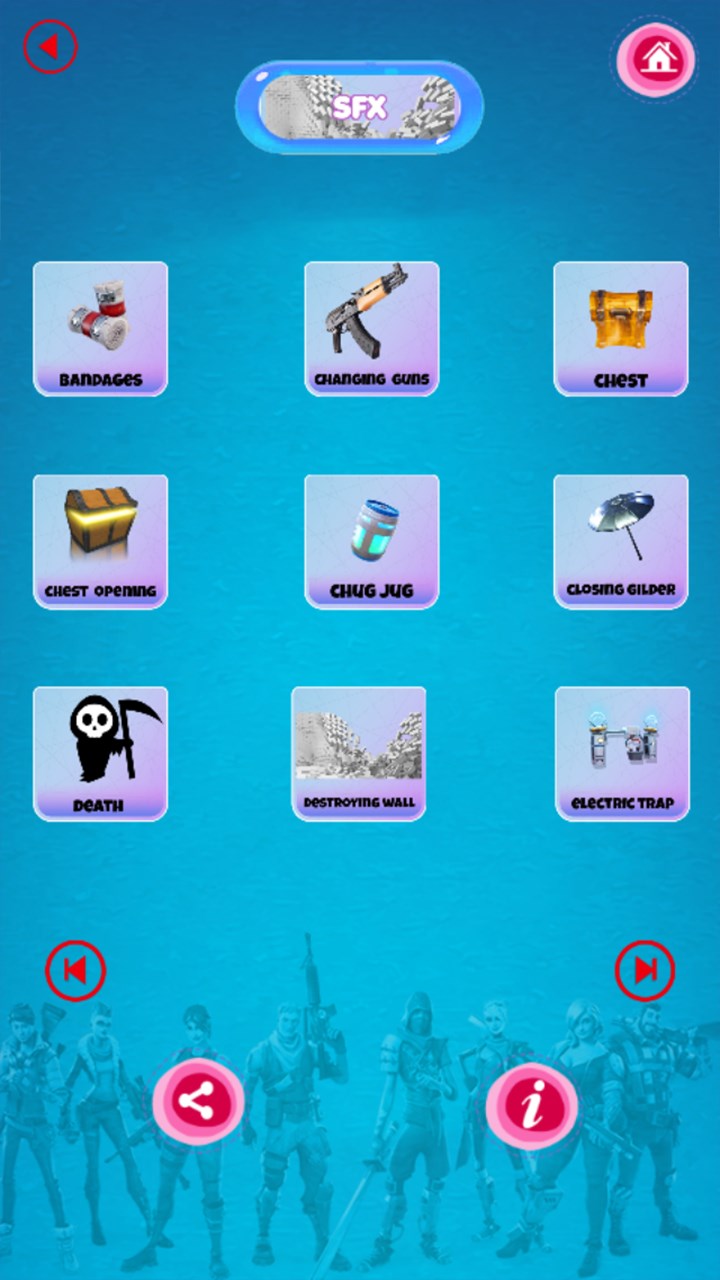Play the Changing Guns sound
This screenshot has height=1280, width=720.
pos(371,328)
